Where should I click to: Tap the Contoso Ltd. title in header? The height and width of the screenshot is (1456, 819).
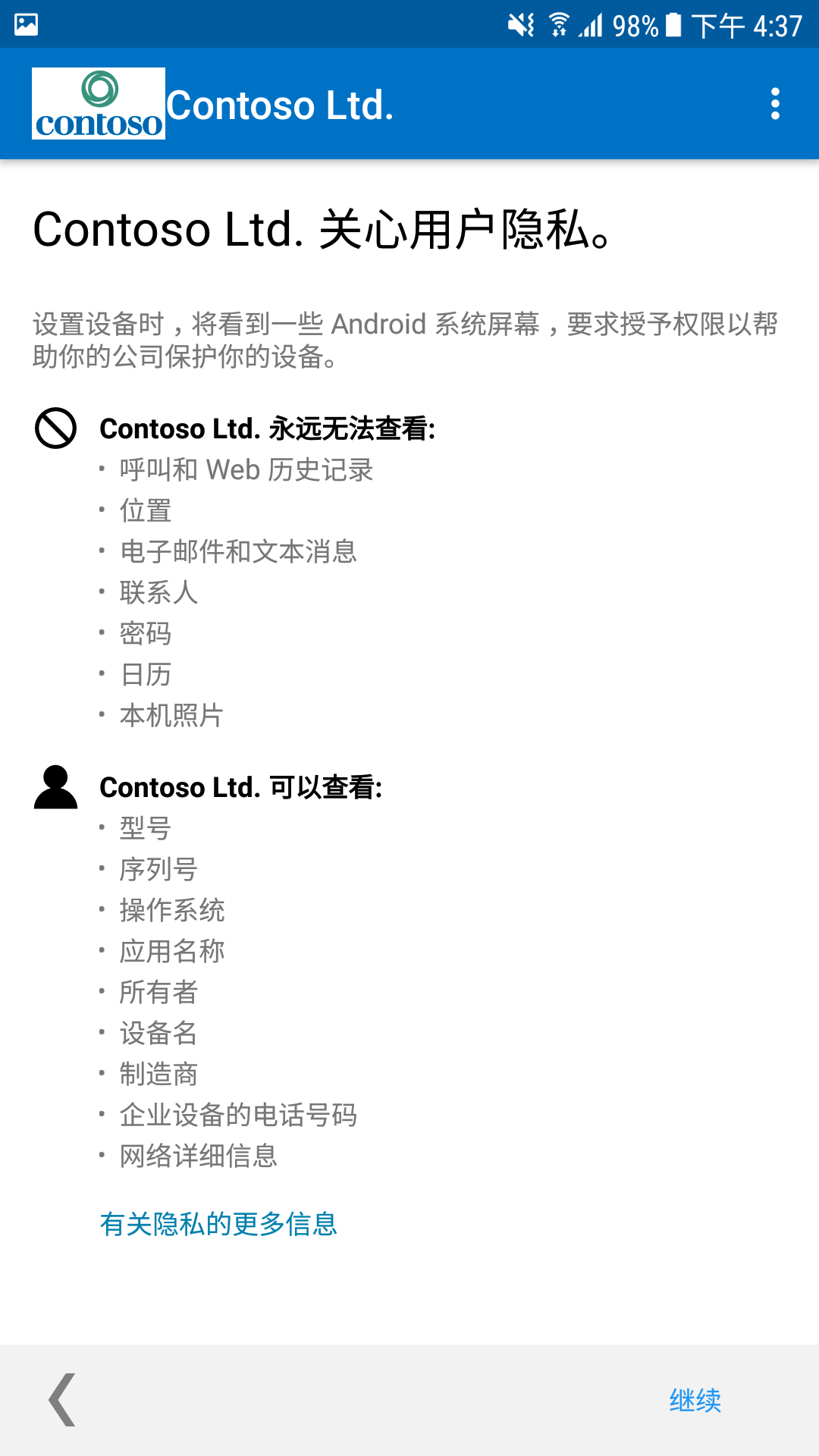pos(280,105)
